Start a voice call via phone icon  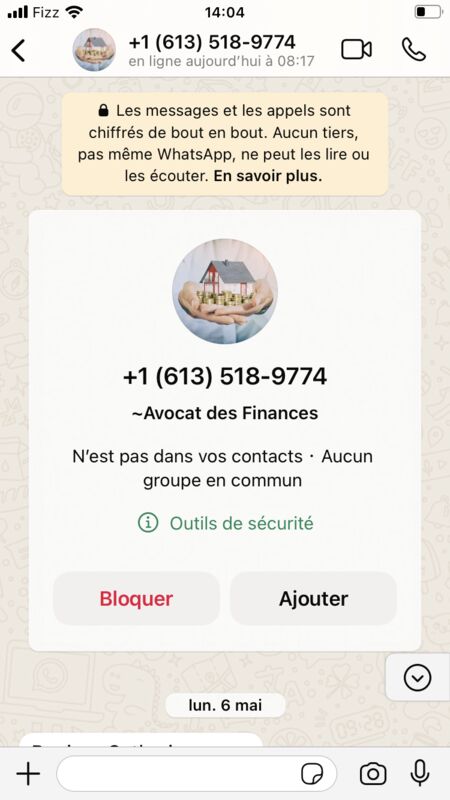click(413, 50)
